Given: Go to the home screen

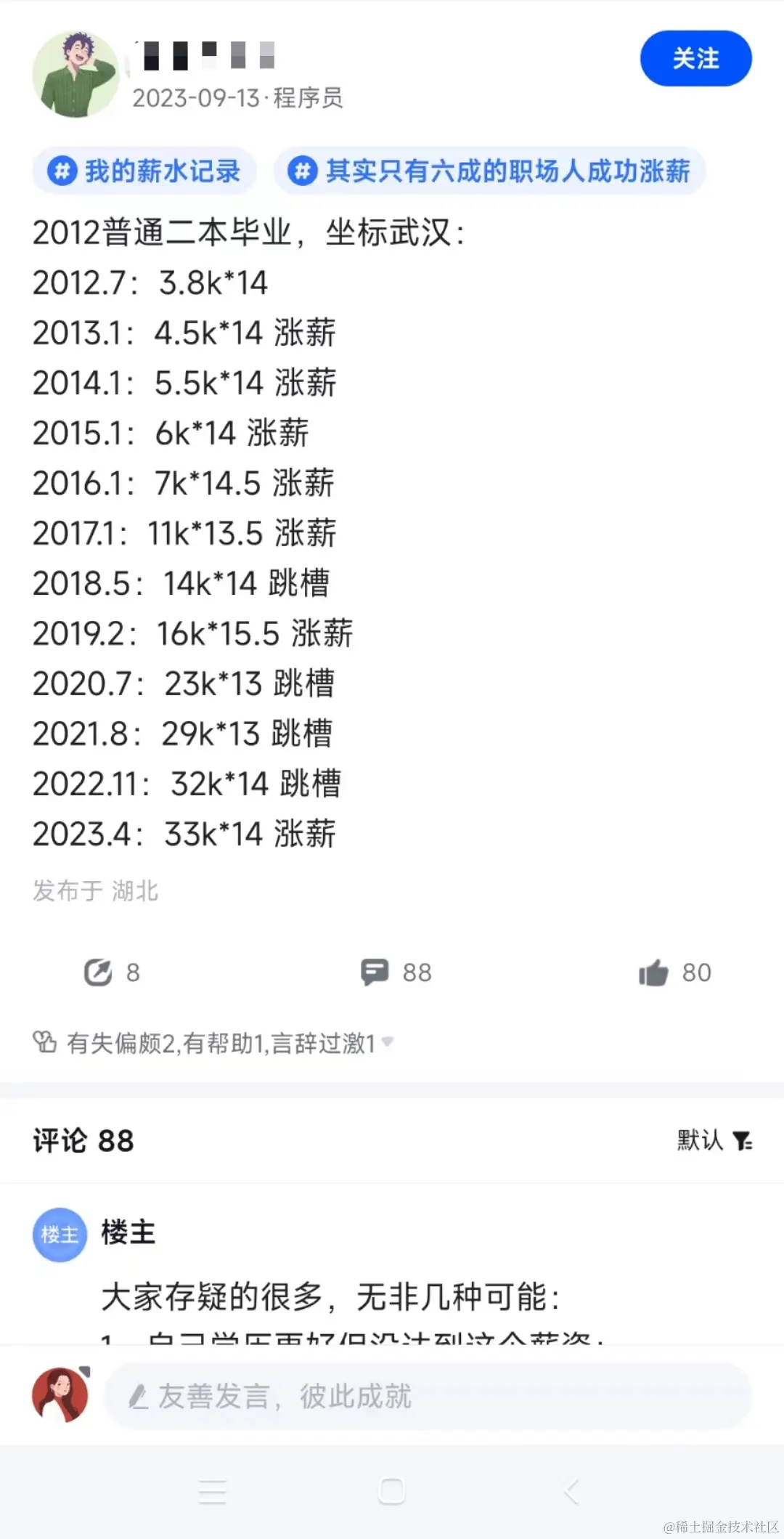Looking at the screenshot, I should 391,1492.
